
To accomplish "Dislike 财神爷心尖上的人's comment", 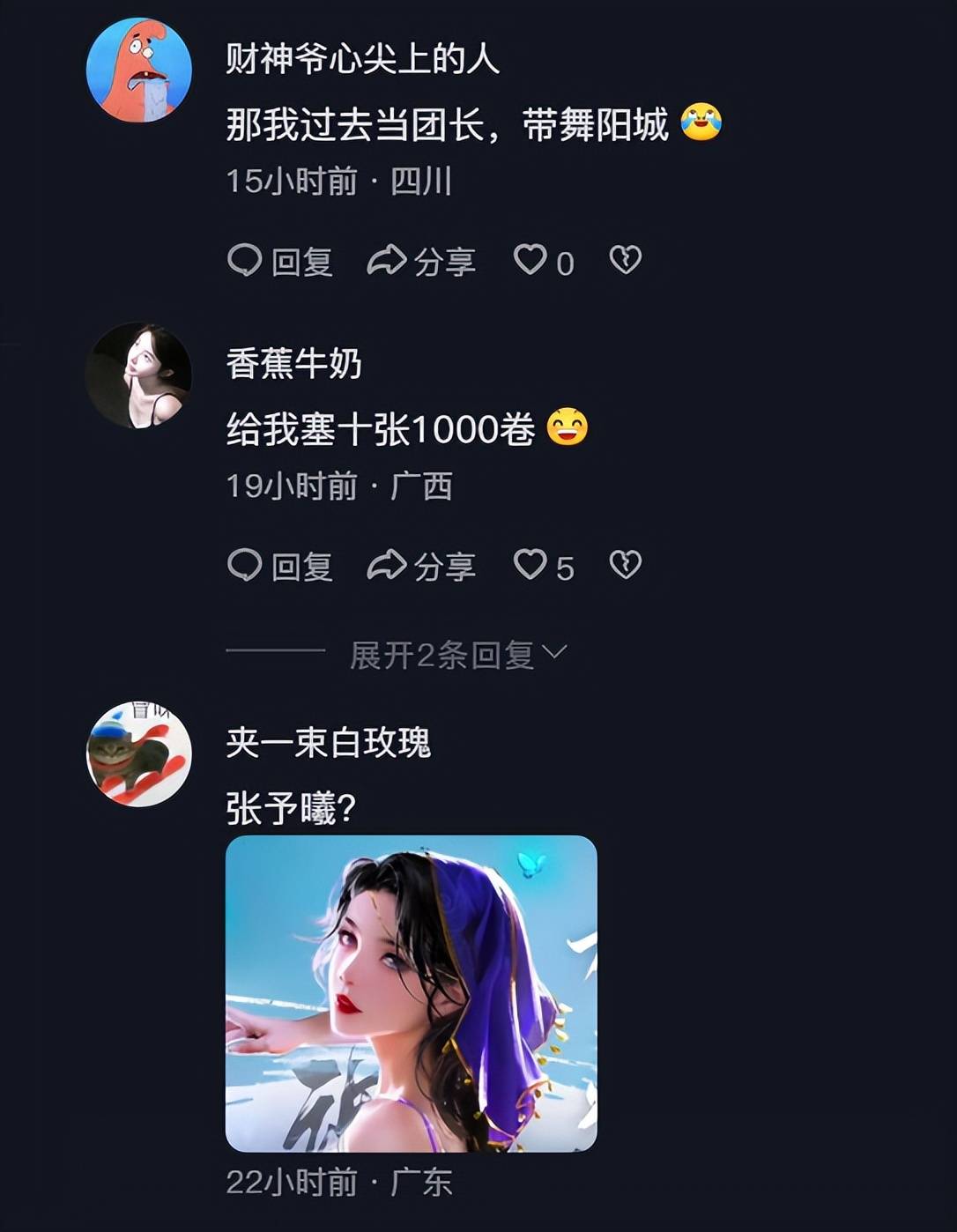I will pos(626,260).
